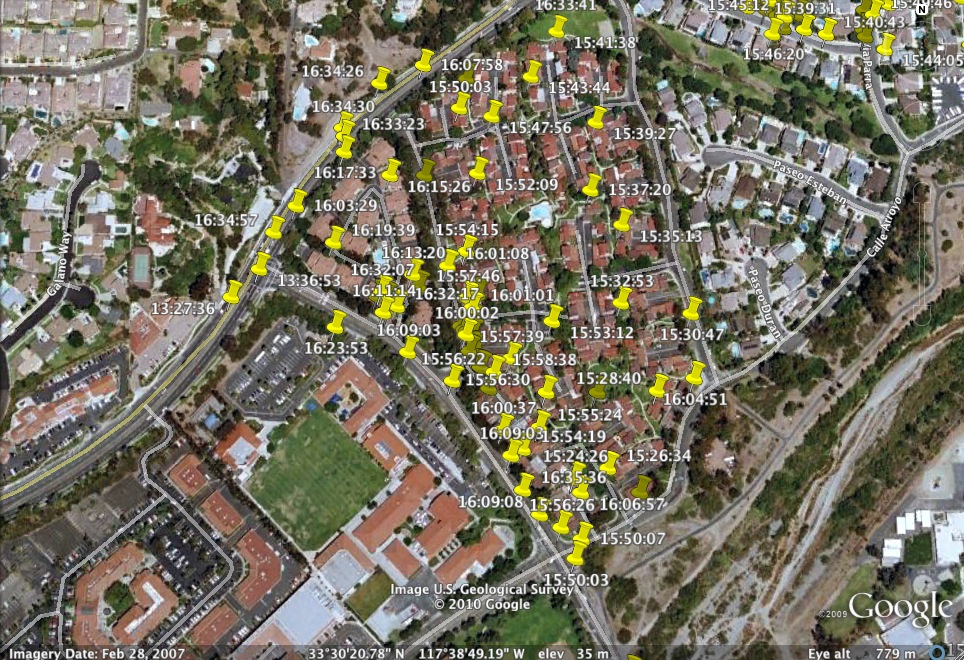Open the 16:23:53 placemark pin
The image size is (964, 660).
coord(337,323)
